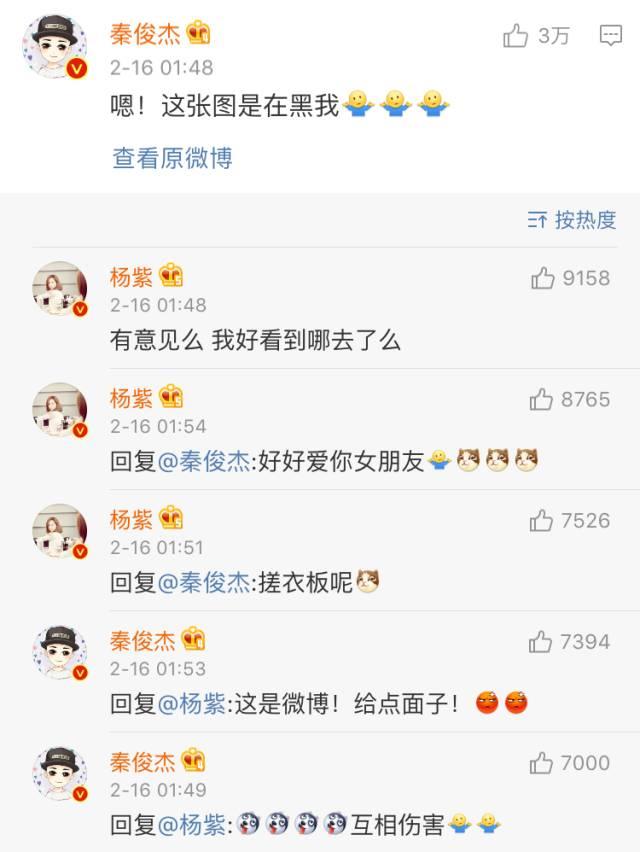Image resolution: width=640 pixels, height=852 pixels.
Task: Like 秦俊杰's comment with 7394 likes
Action: coord(541,641)
